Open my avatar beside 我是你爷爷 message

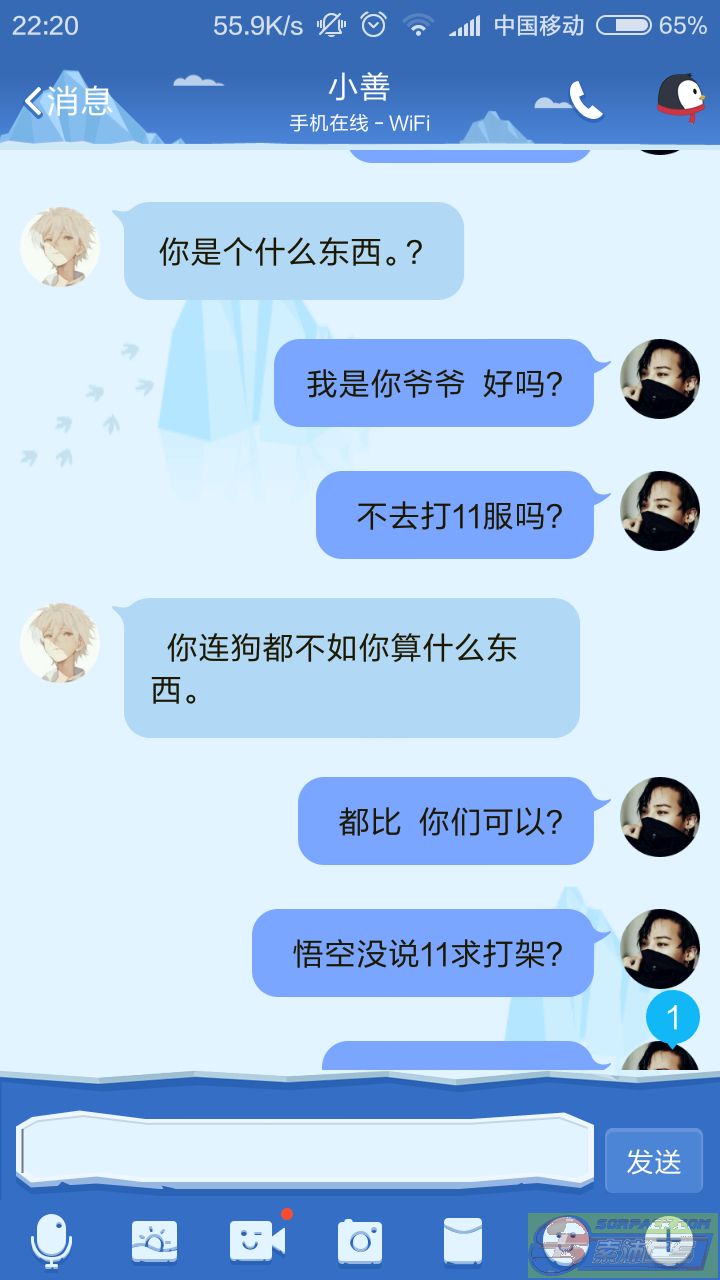[660, 379]
